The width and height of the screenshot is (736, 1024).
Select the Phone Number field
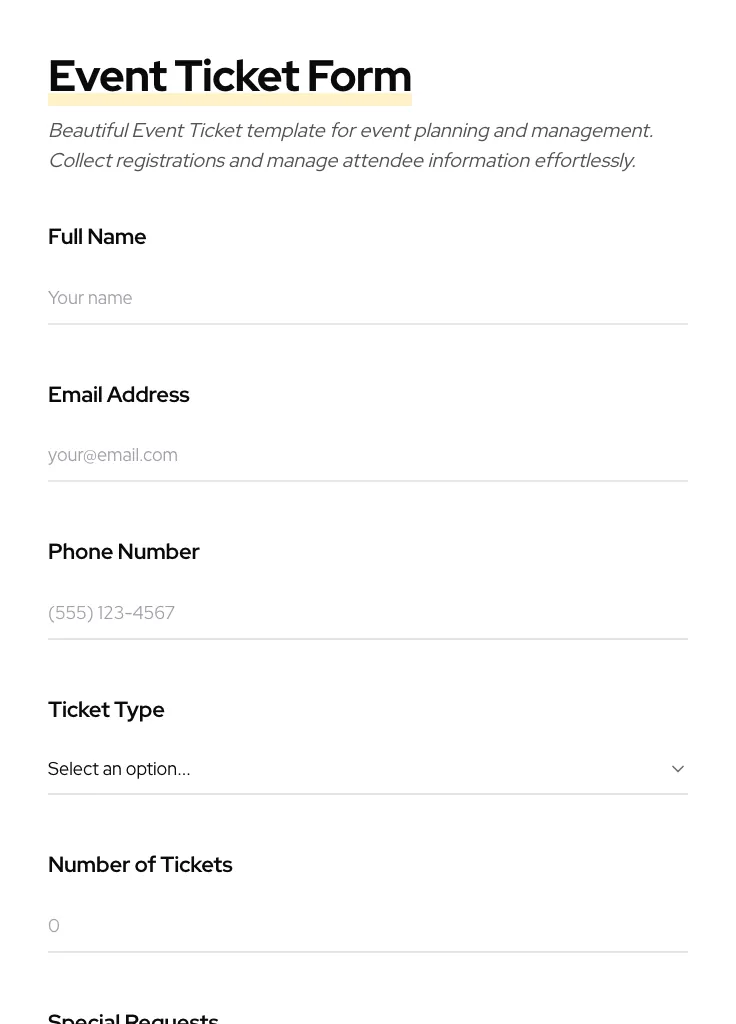[x=367, y=613]
